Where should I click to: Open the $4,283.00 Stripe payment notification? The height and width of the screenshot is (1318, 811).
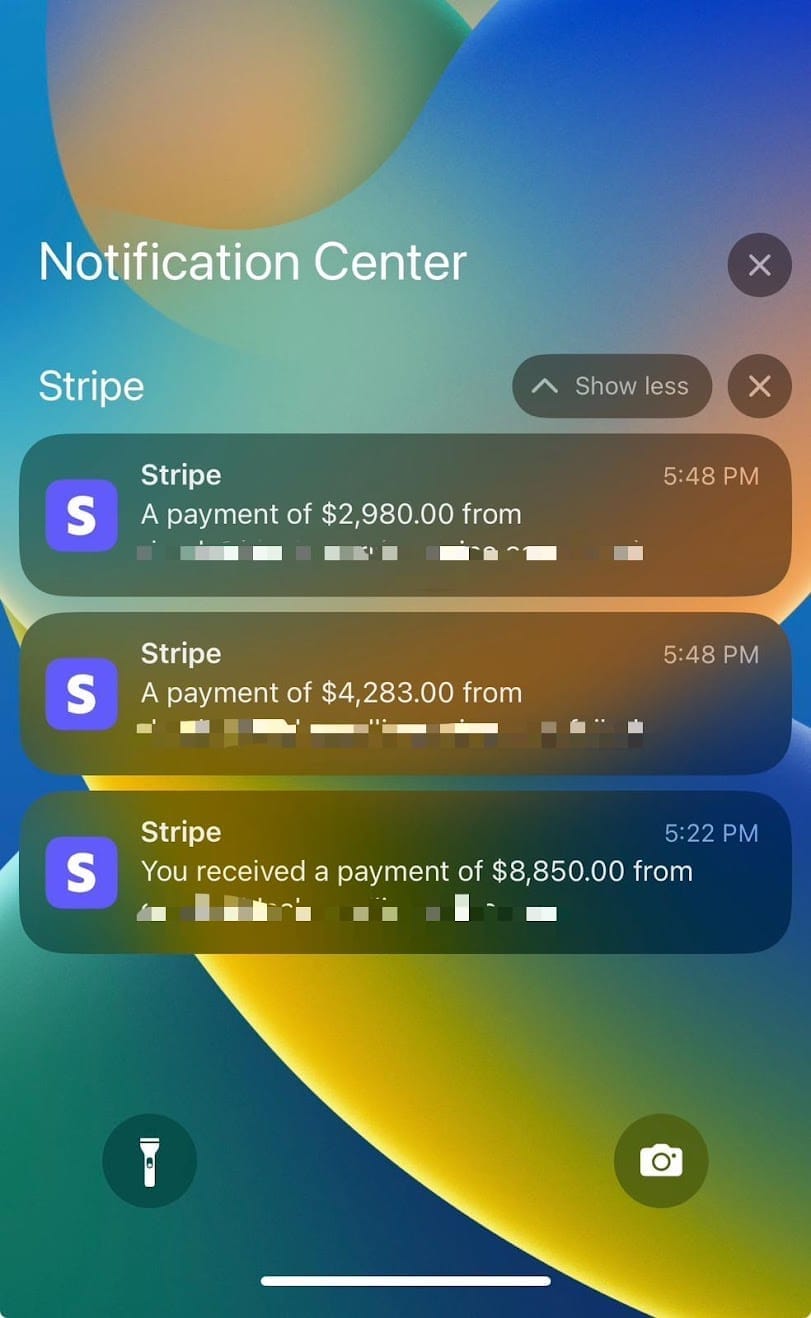405,693
